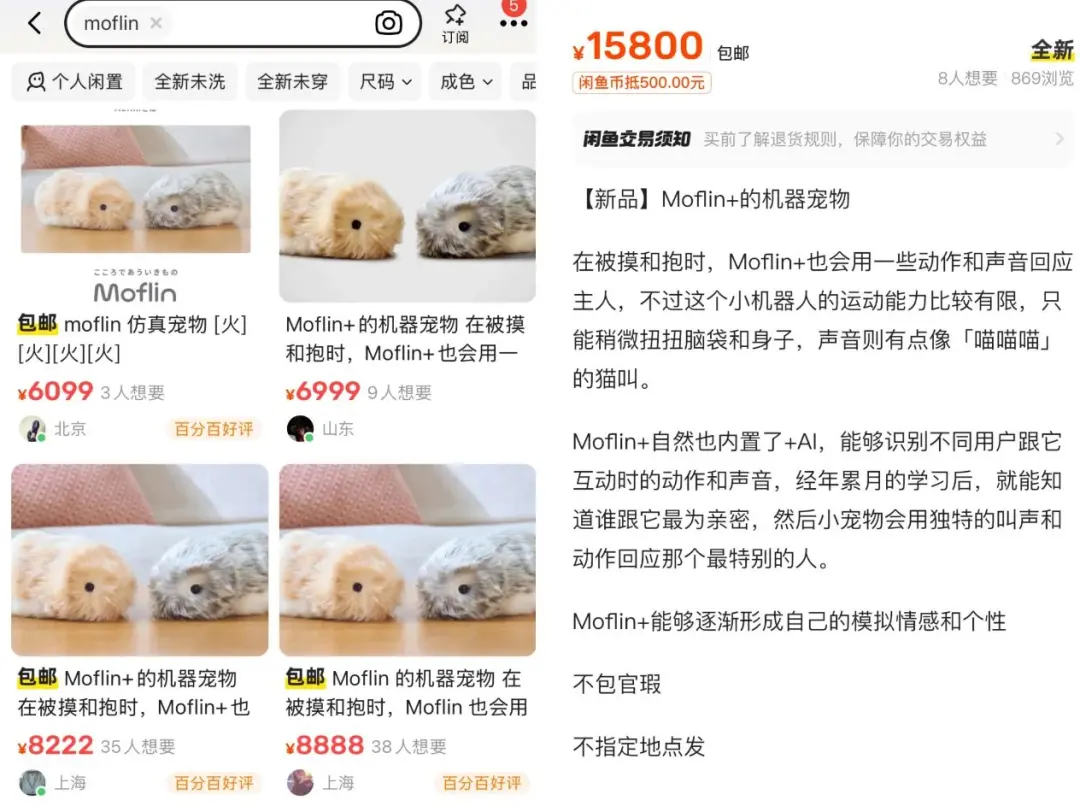Open camera image search
The height and width of the screenshot is (806, 1080).
click(x=388, y=23)
